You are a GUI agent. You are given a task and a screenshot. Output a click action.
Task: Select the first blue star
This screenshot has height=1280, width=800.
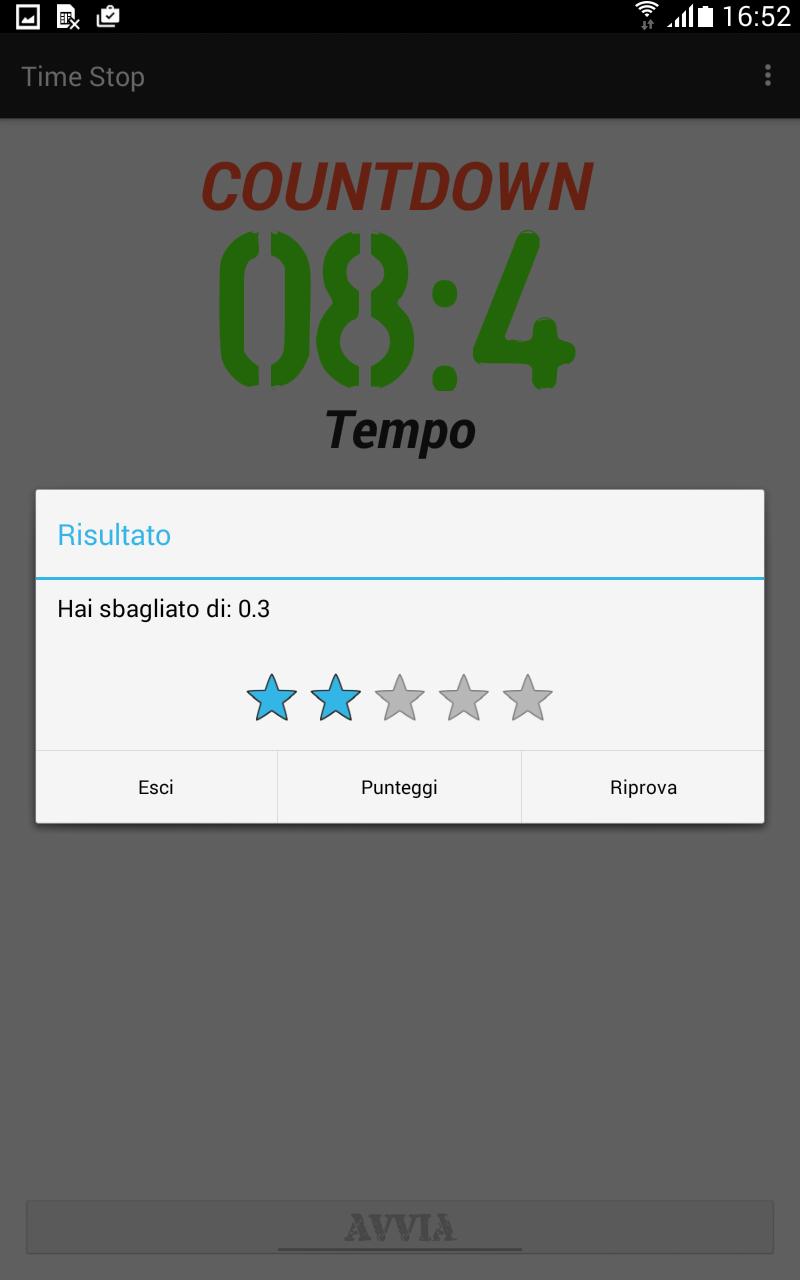(271, 698)
